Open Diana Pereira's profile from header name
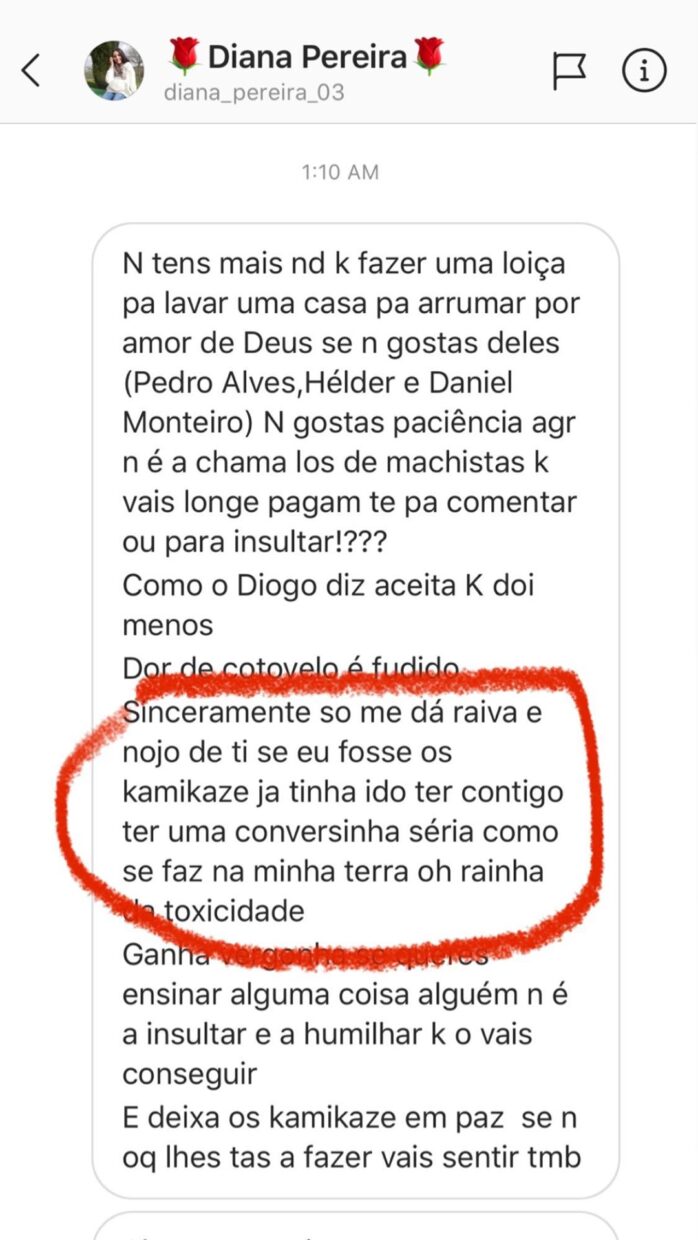This screenshot has height=1240, width=698. [307, 57]
